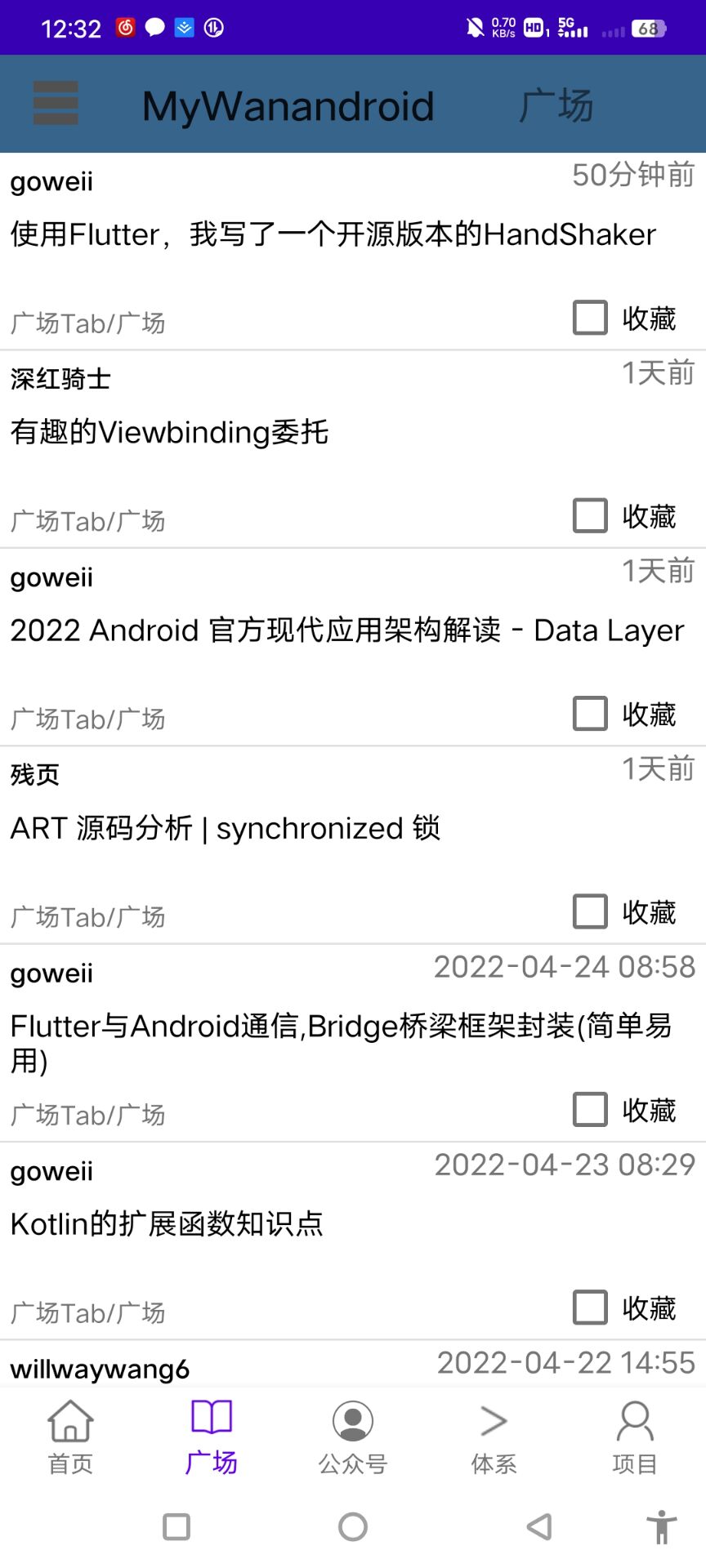Mark the ART 源码分析 article as 收藏

590,912
